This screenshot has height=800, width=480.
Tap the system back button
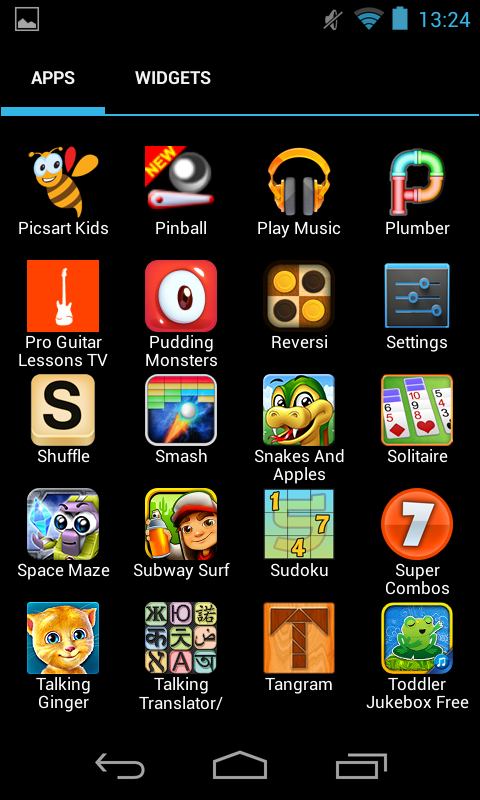coord(120,765)
